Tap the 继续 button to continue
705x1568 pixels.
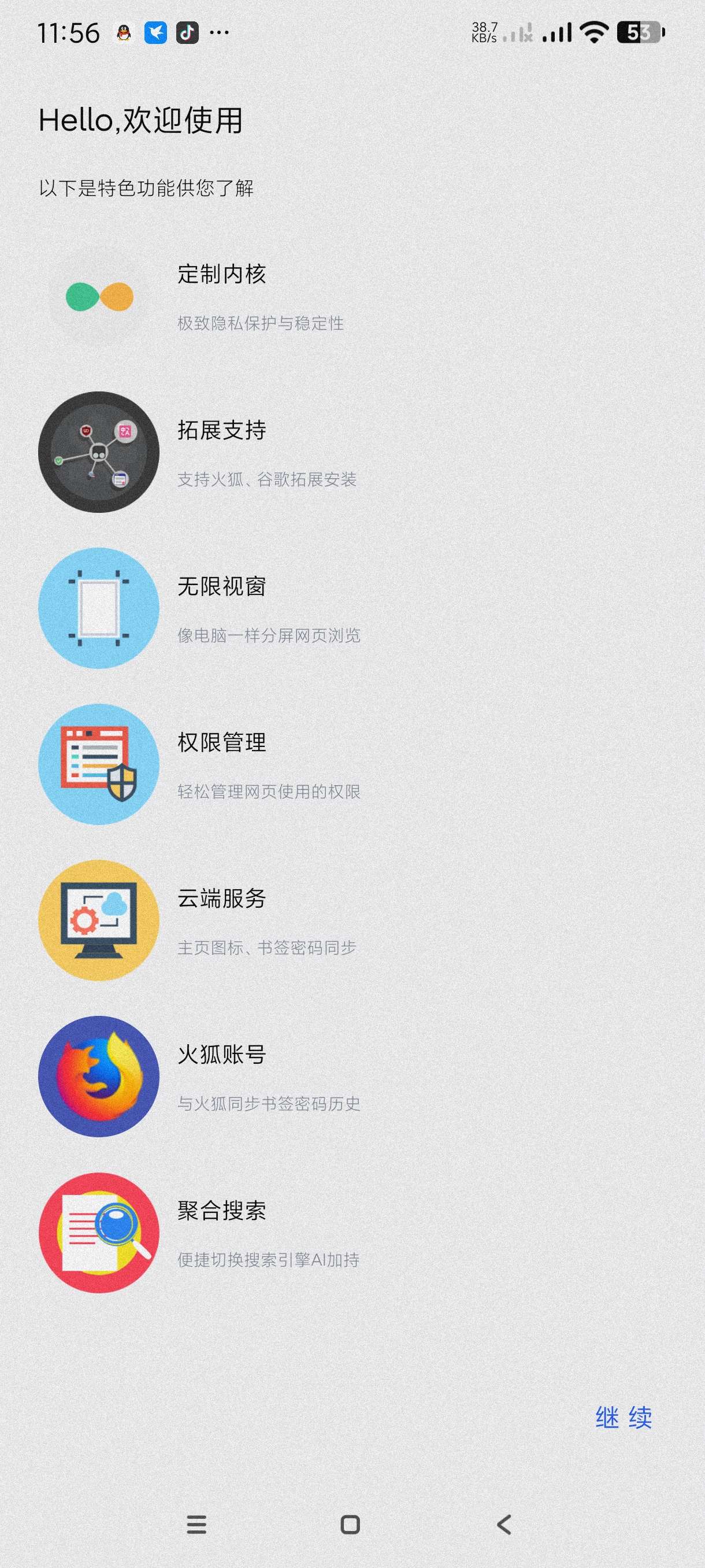click(x=623, y=1418)
